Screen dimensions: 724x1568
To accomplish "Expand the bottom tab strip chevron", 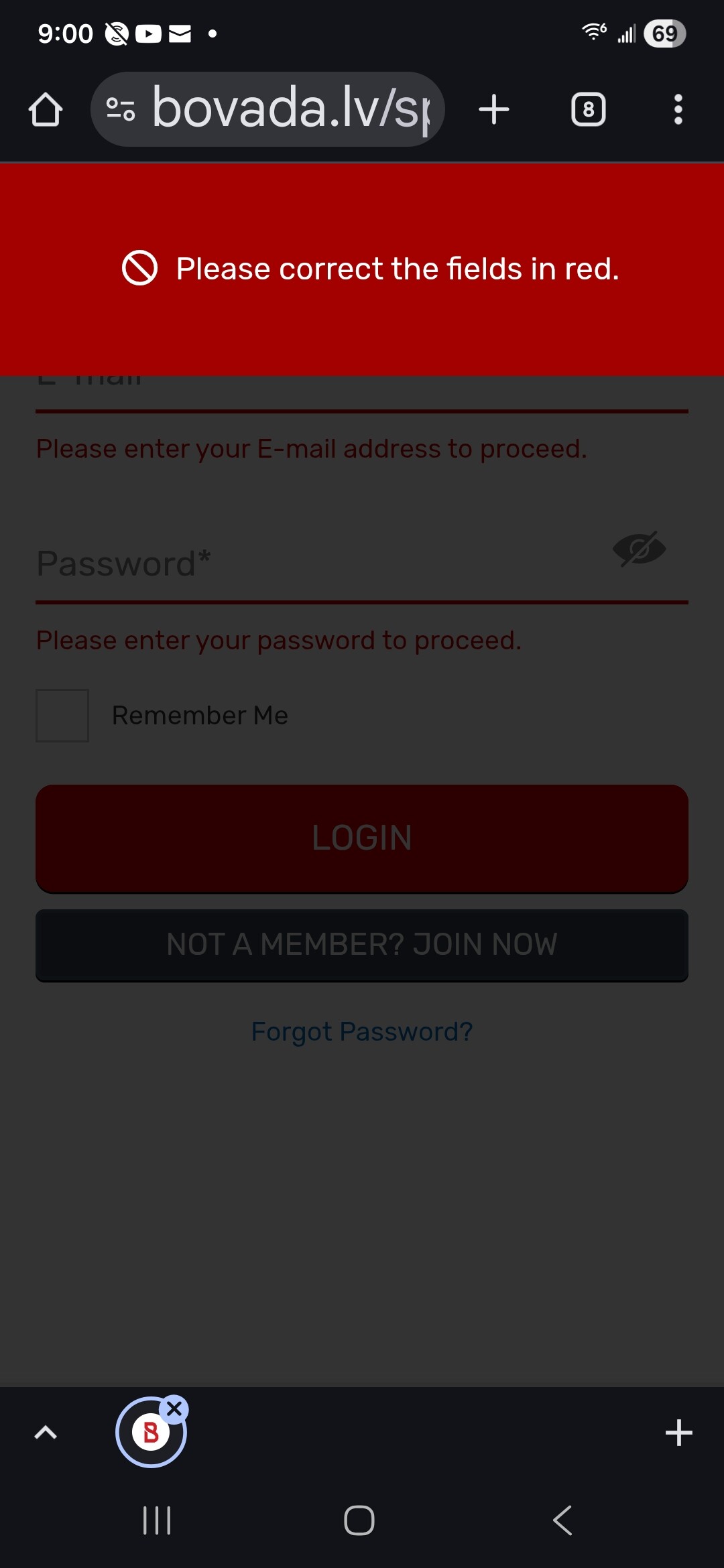I will [x=46, y=1433].
